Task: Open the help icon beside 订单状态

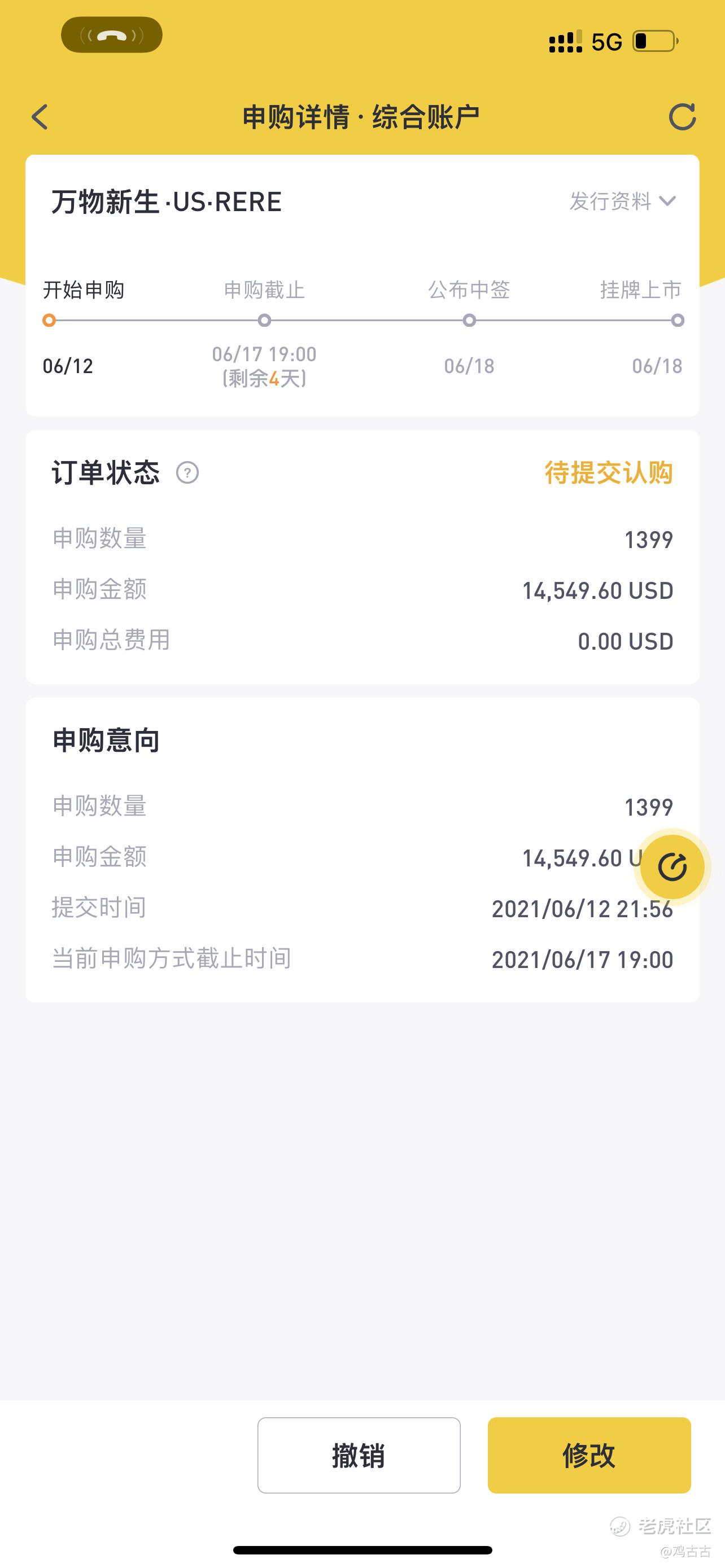Action: 187,472
